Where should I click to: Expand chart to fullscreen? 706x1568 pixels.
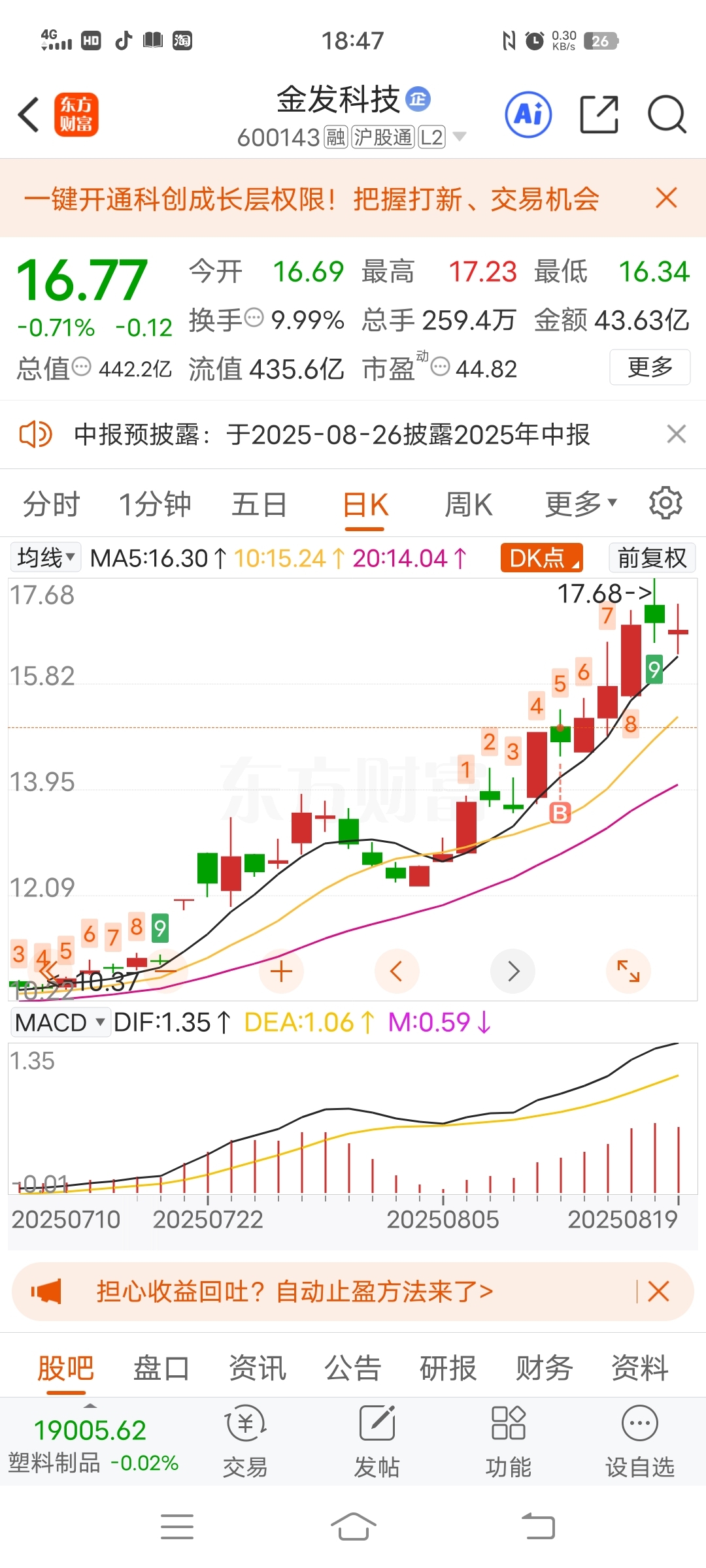(628, 971)
